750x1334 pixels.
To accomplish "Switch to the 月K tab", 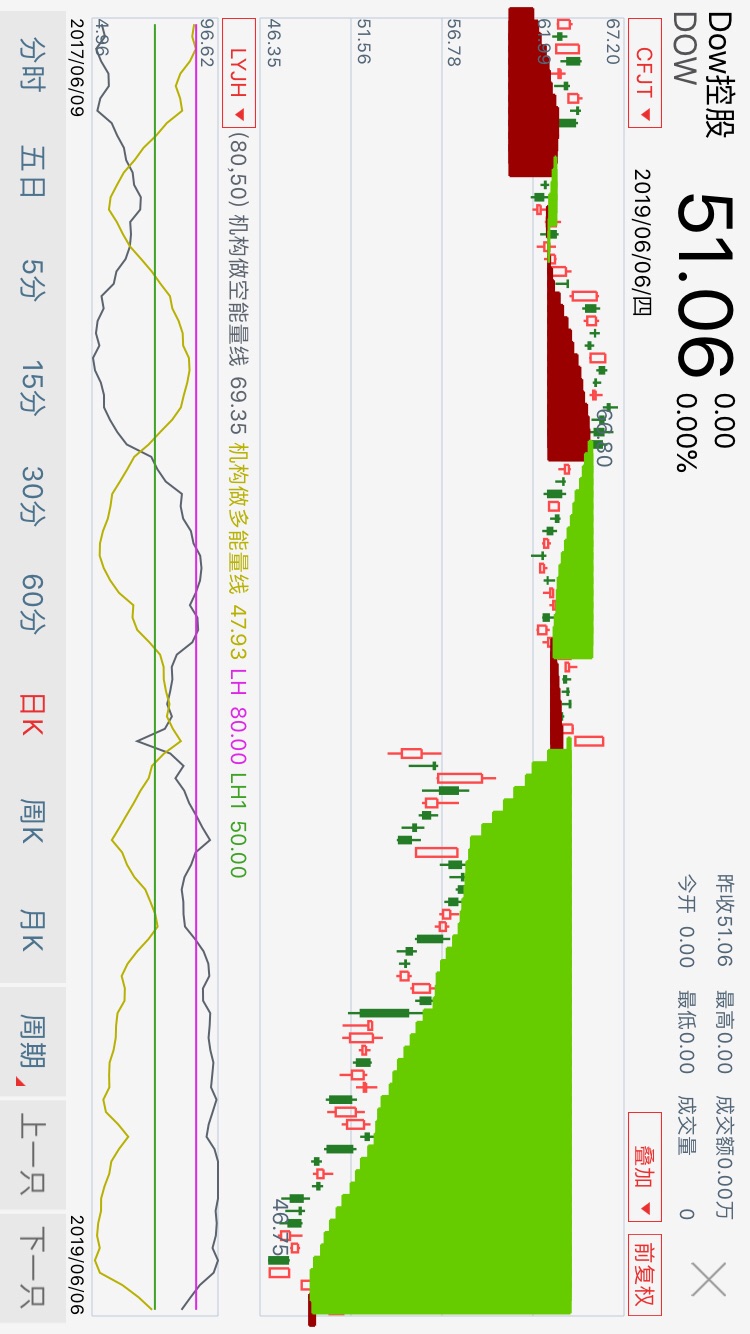I will [33, 930].
